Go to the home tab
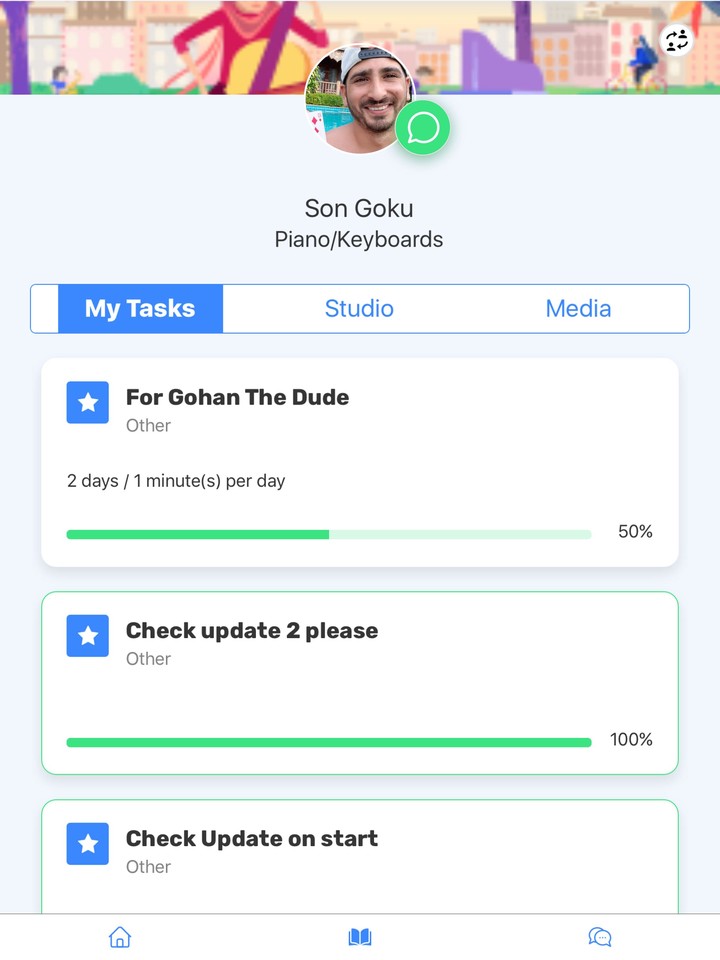The width and height of the screenshot is (720, 960). (x=120, y=937)
